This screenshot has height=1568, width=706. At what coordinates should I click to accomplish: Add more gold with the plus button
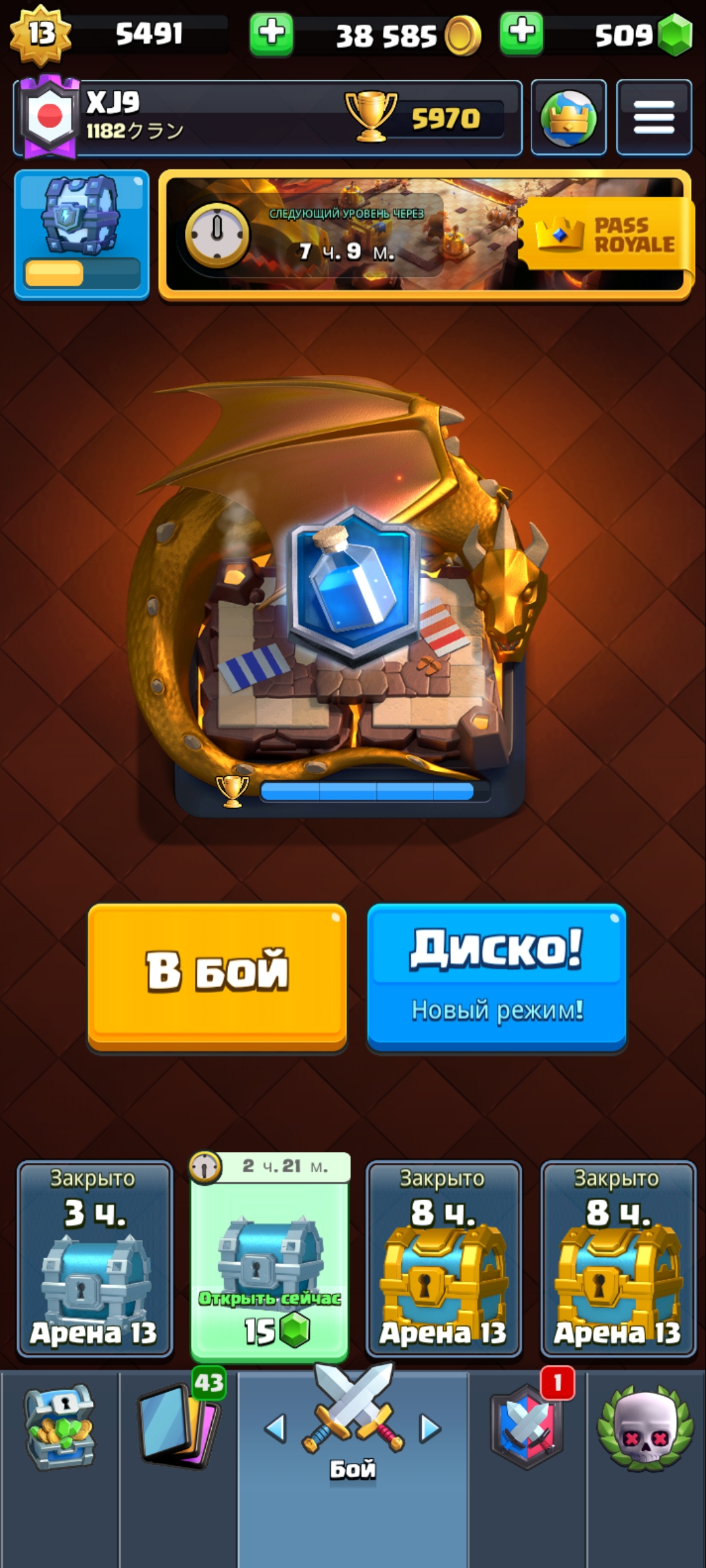pyautogui.click(x=271, y=33)
